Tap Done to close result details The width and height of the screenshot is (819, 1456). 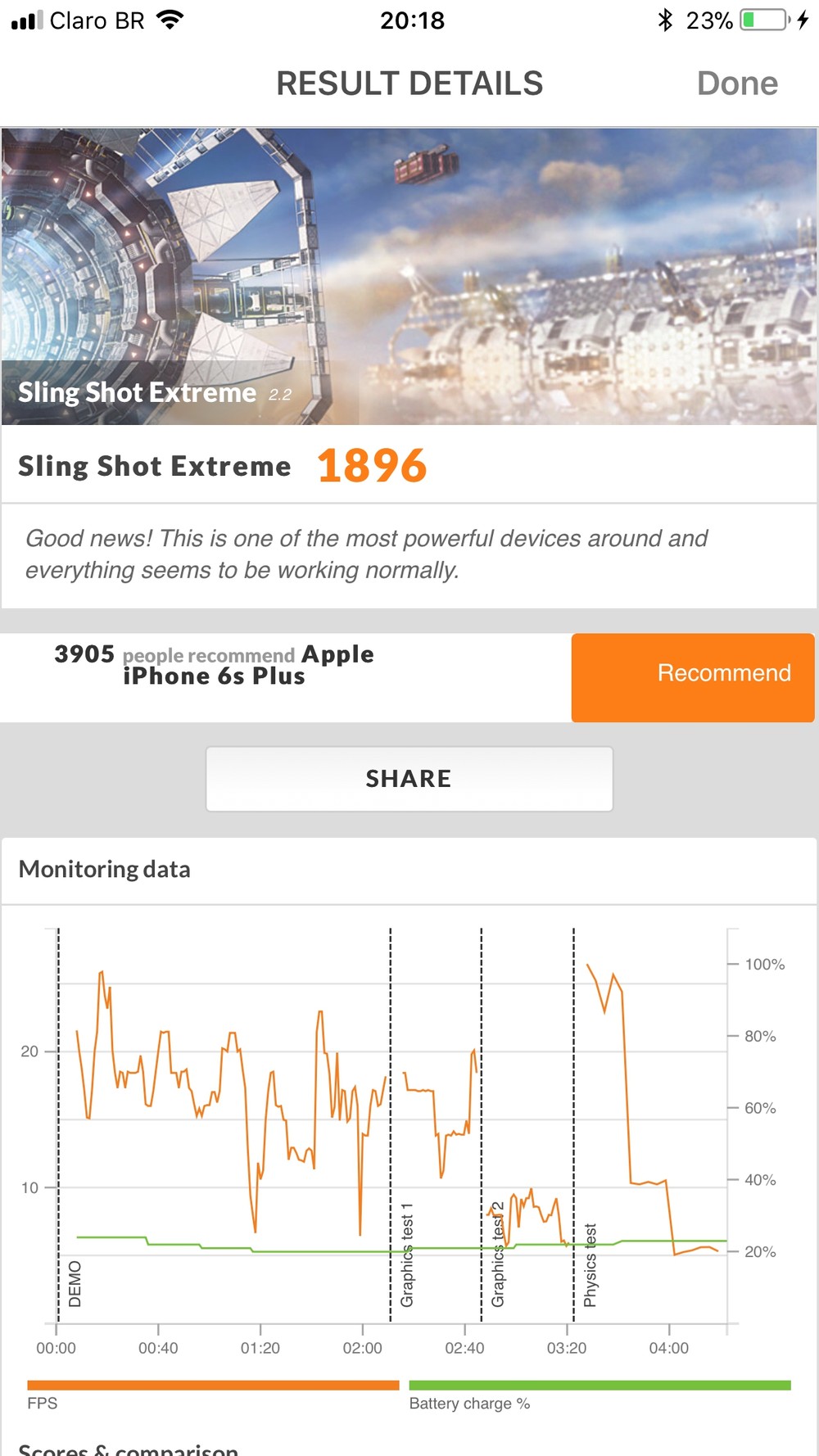737,84
